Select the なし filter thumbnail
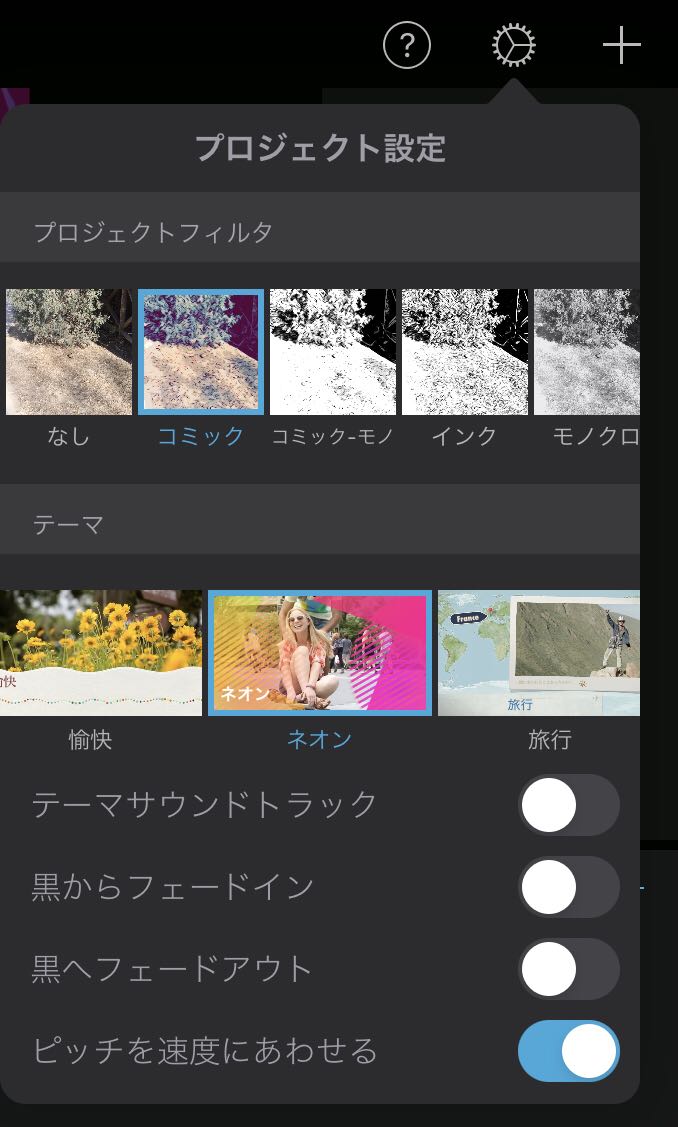 click(68, 352)
